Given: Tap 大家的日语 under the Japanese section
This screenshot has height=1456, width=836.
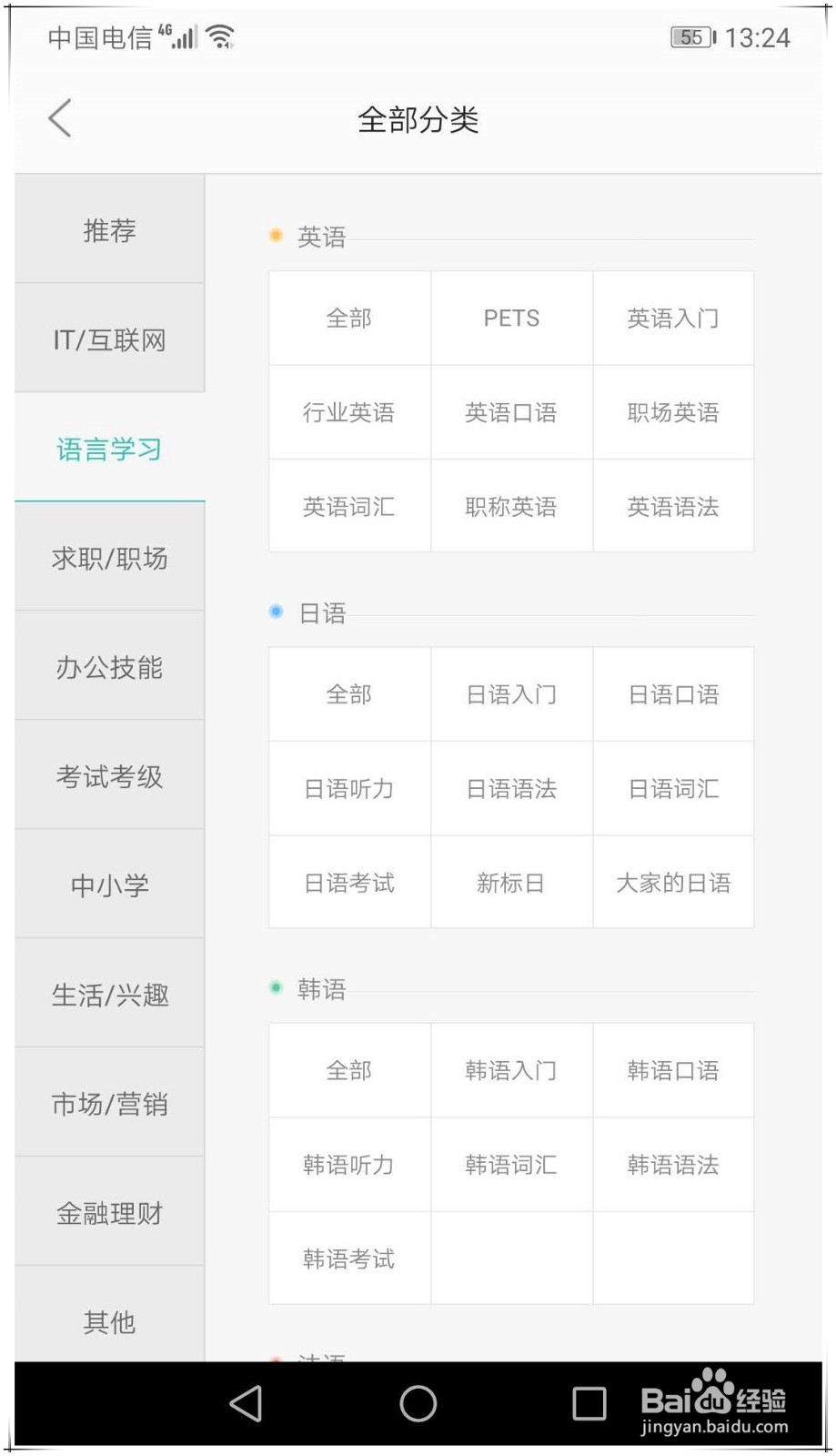Looking at the screenshot, I should click(673, 882).
